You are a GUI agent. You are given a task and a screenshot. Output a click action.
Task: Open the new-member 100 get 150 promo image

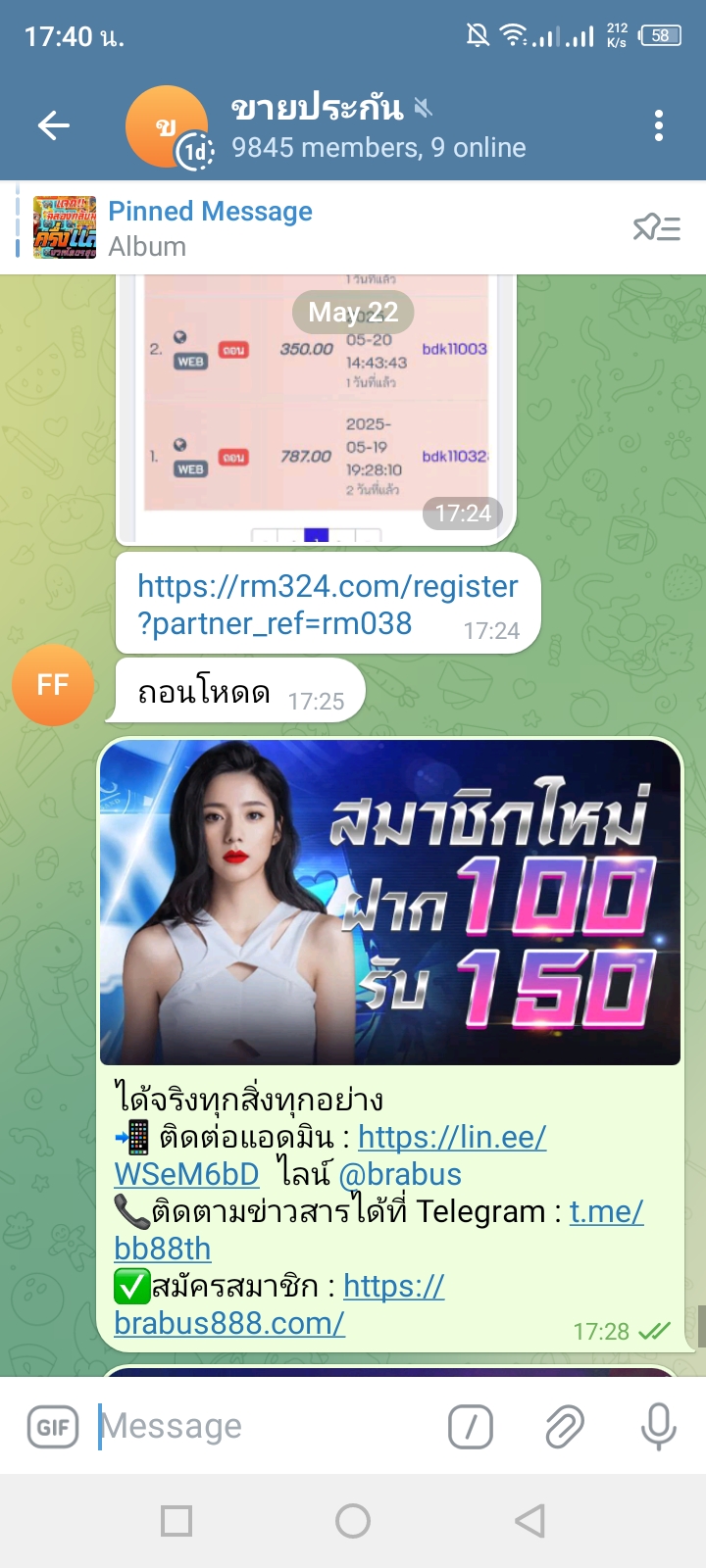coord(390,902)
